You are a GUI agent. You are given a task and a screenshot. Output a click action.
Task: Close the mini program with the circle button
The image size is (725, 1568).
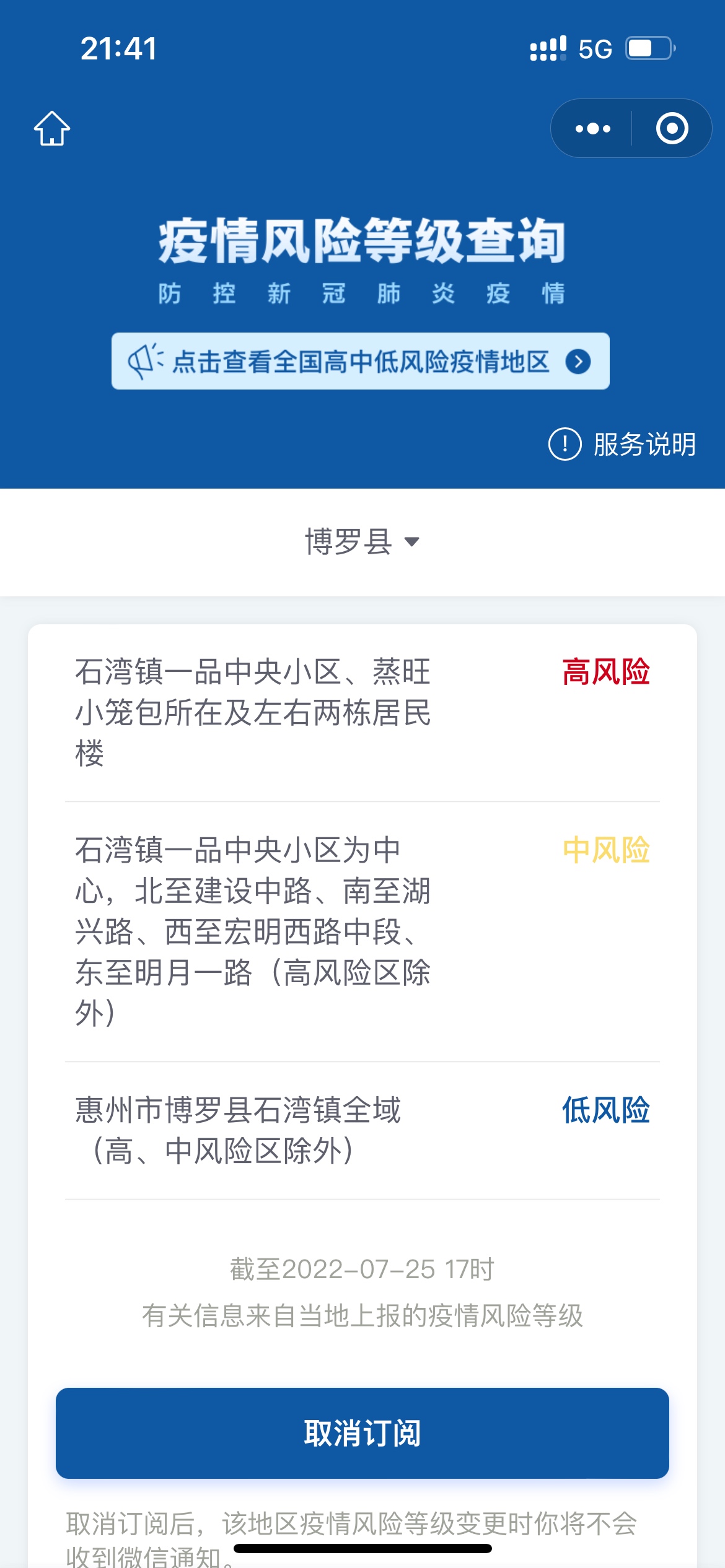point(672,129)
